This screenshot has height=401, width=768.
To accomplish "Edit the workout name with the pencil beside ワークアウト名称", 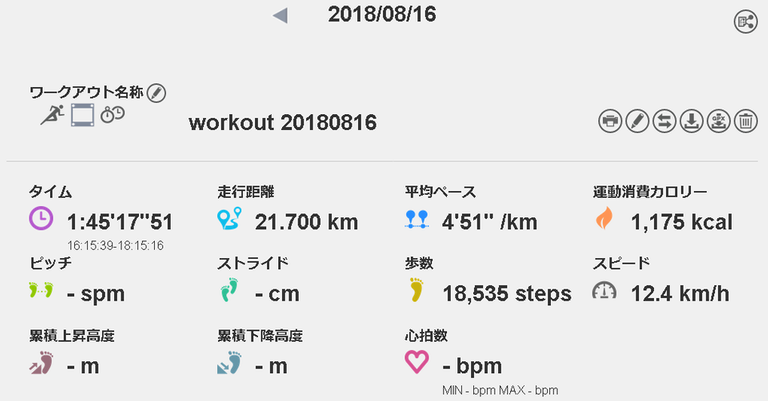I will tap(156, 92).
